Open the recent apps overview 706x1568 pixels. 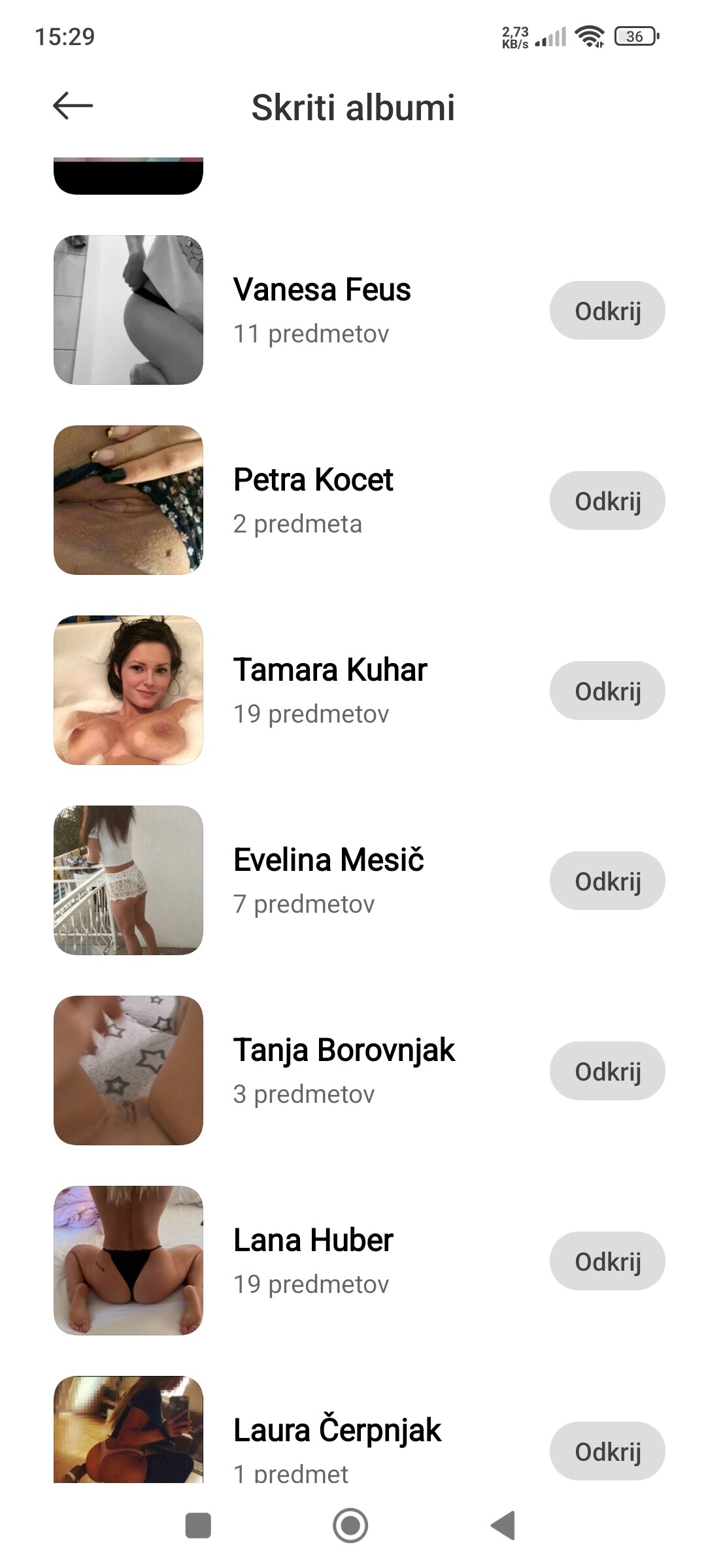click(198, 1526)
